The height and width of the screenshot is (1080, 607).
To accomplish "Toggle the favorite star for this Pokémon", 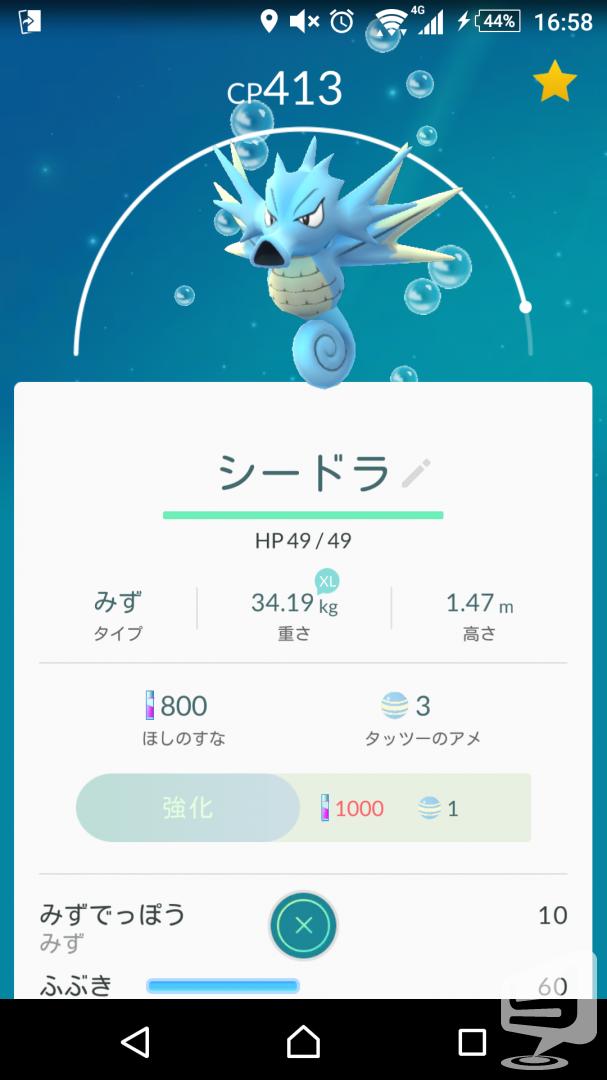I will (x=555, y=81).
